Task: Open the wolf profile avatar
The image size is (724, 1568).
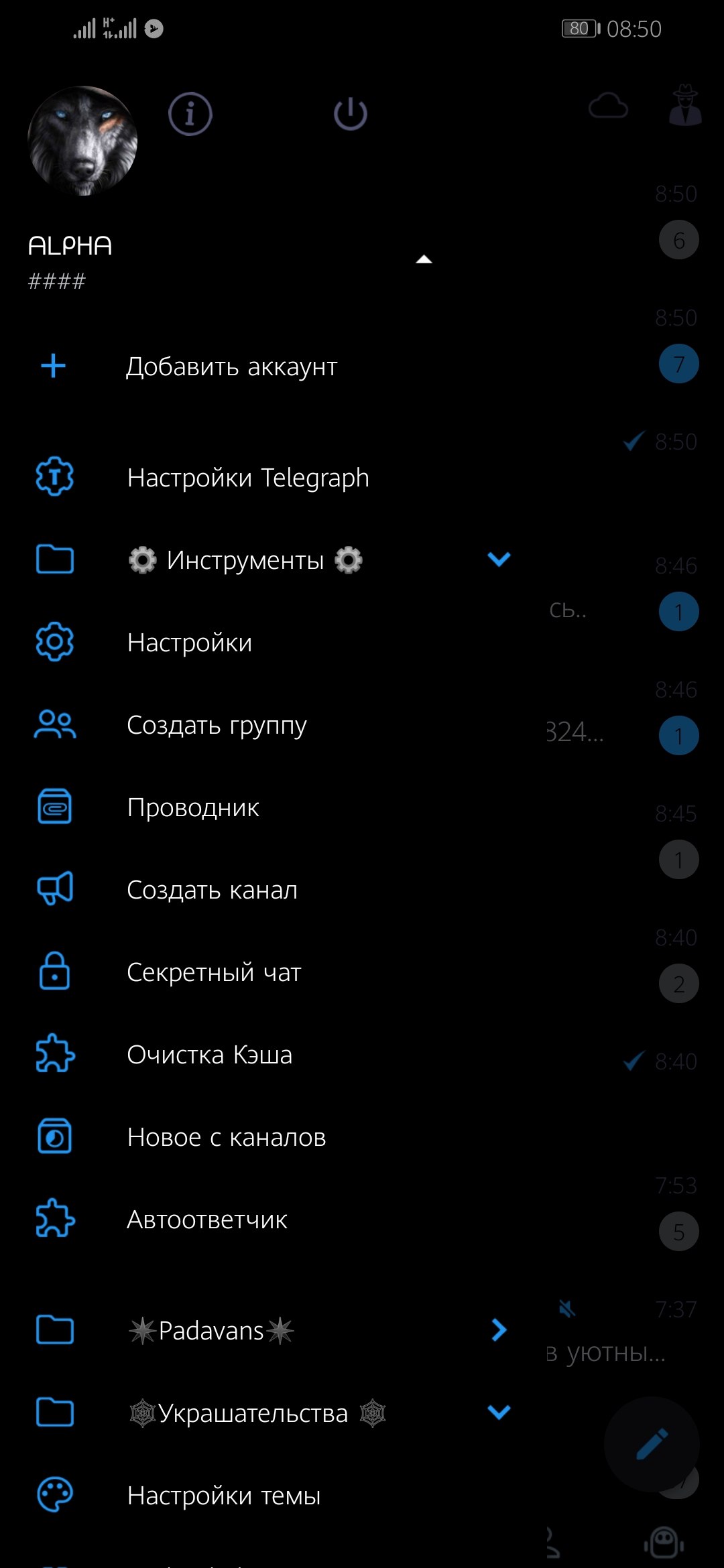Action: point(82,141)
